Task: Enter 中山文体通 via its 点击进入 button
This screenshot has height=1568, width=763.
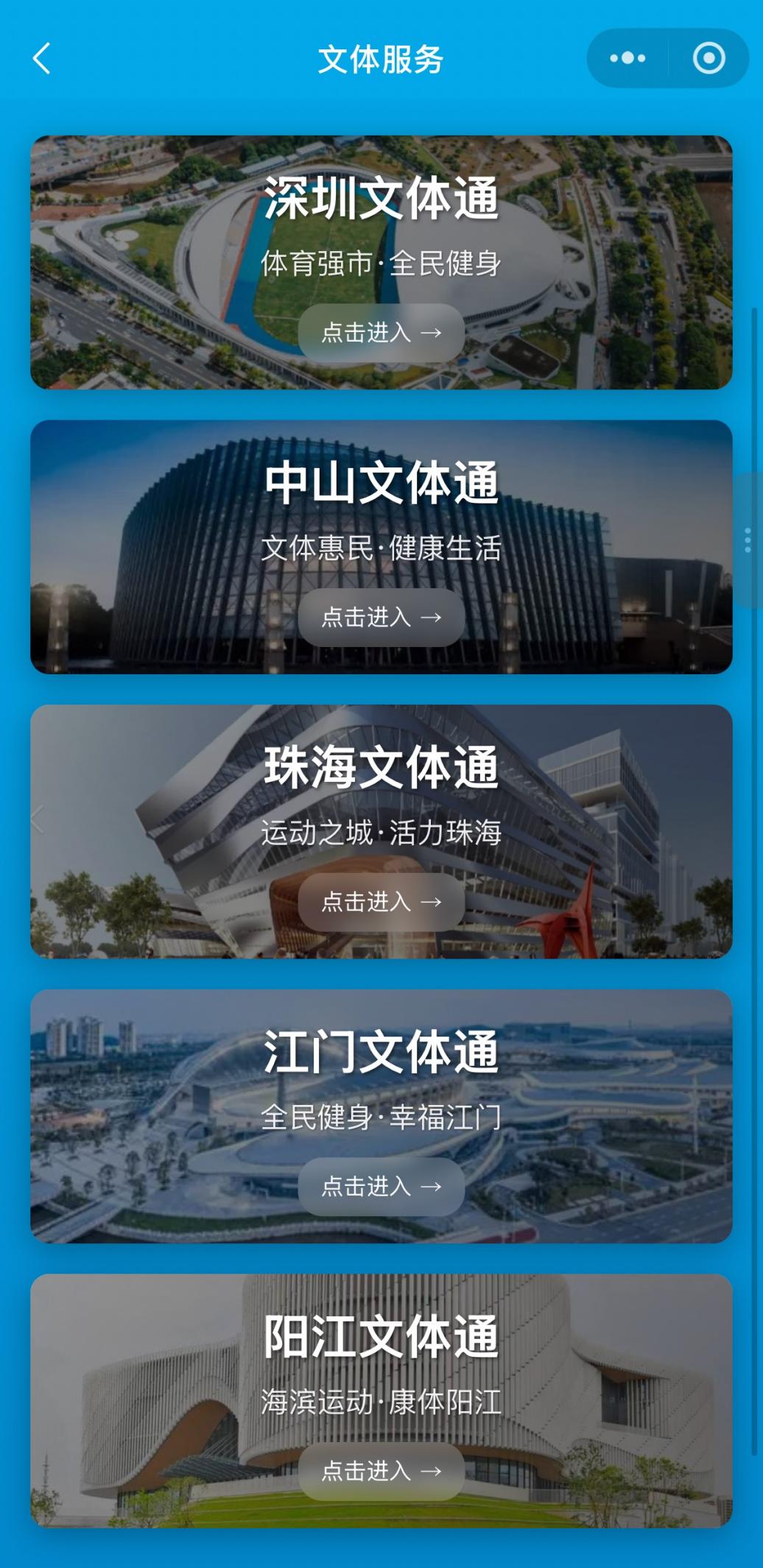Action: [381, 617]
